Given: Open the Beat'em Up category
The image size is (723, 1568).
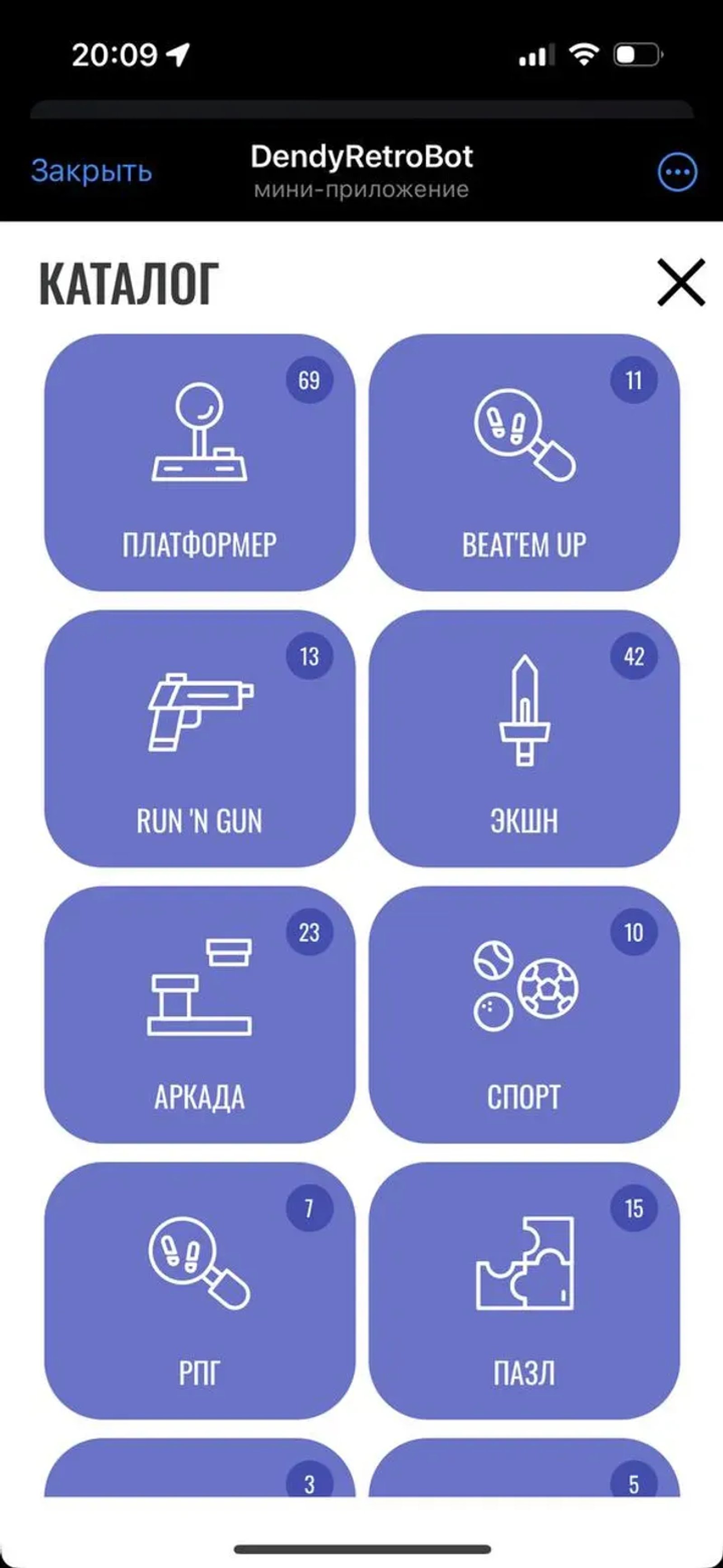Looking at the screenshot, I should pyautogui.click(x=524, y=463).
